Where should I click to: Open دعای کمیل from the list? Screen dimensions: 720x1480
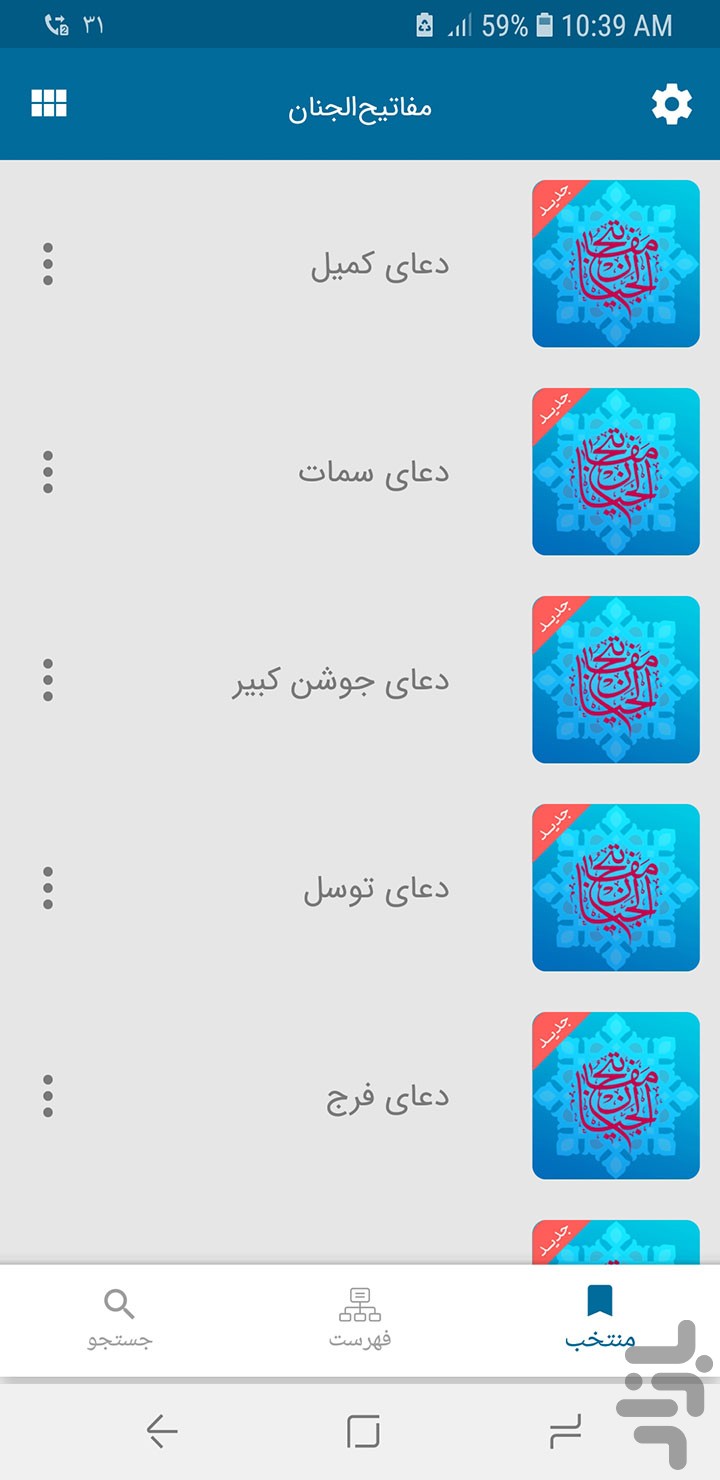coord(360,264)
